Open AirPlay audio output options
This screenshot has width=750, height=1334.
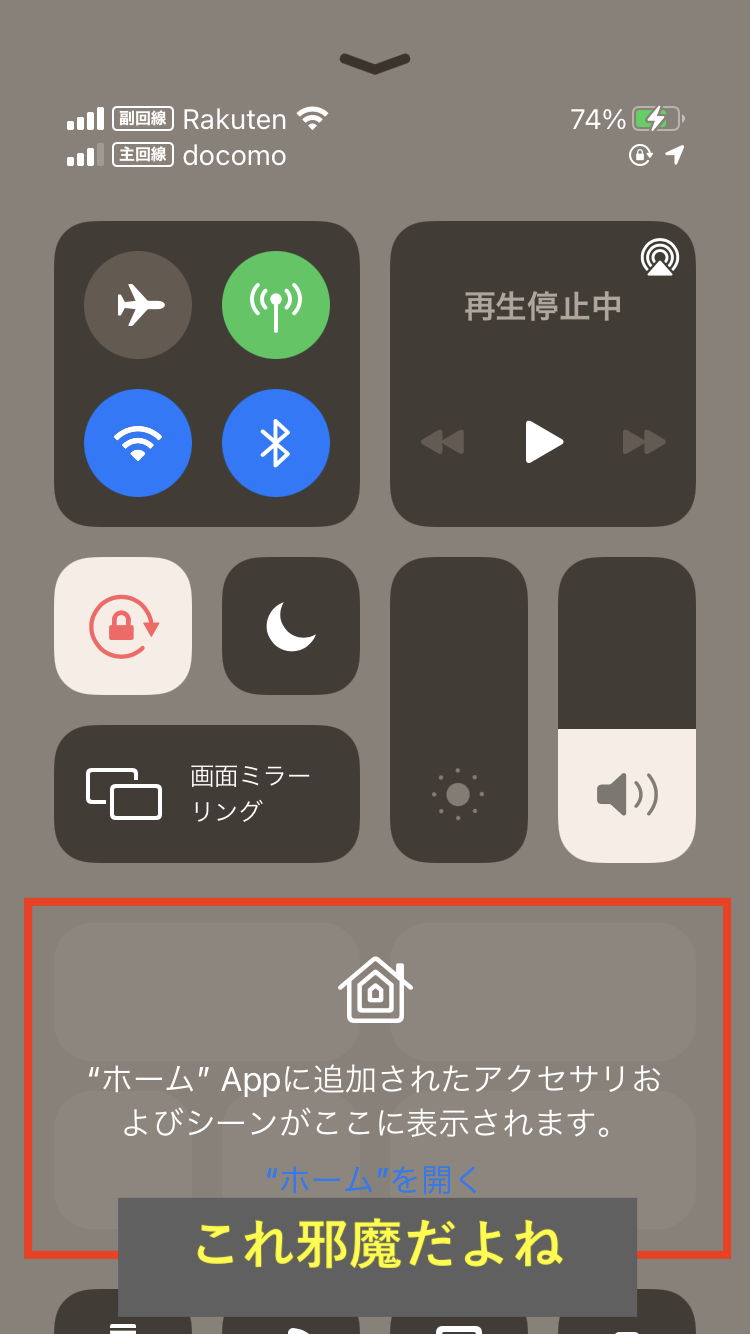coord(659,257)
